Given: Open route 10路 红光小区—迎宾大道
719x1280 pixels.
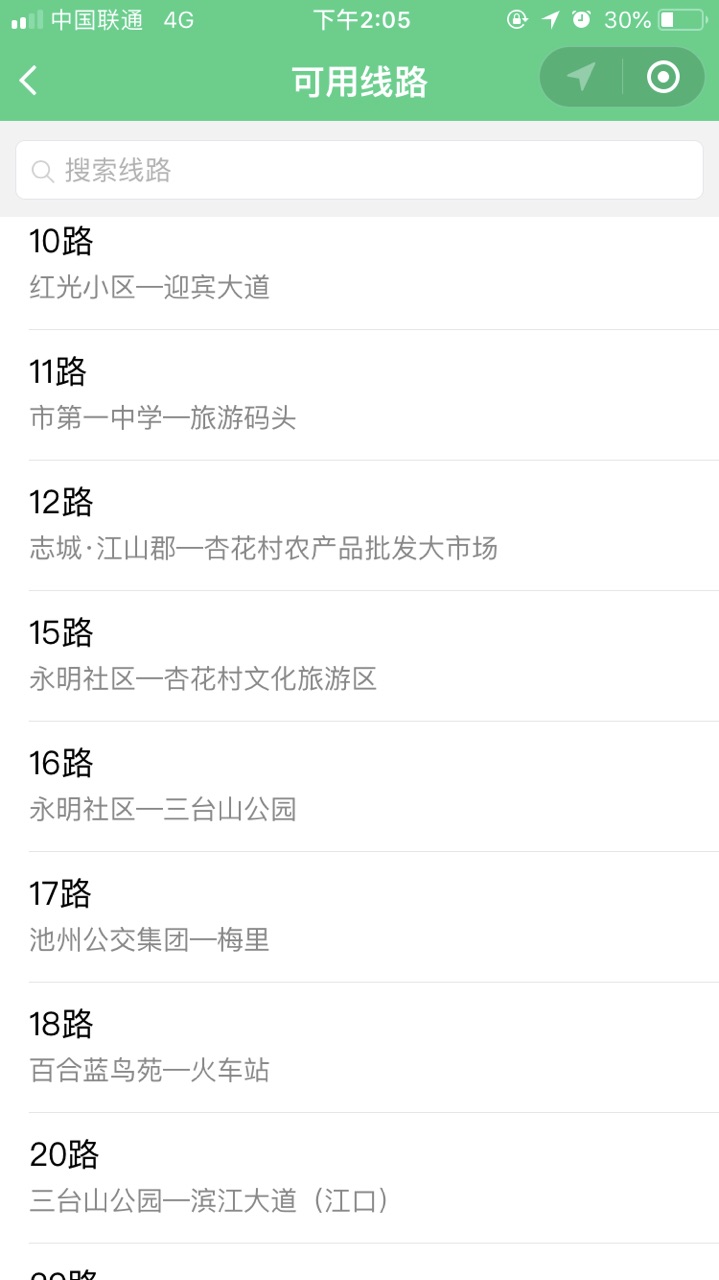Looking at the screenshot, I should pos(360,265).
